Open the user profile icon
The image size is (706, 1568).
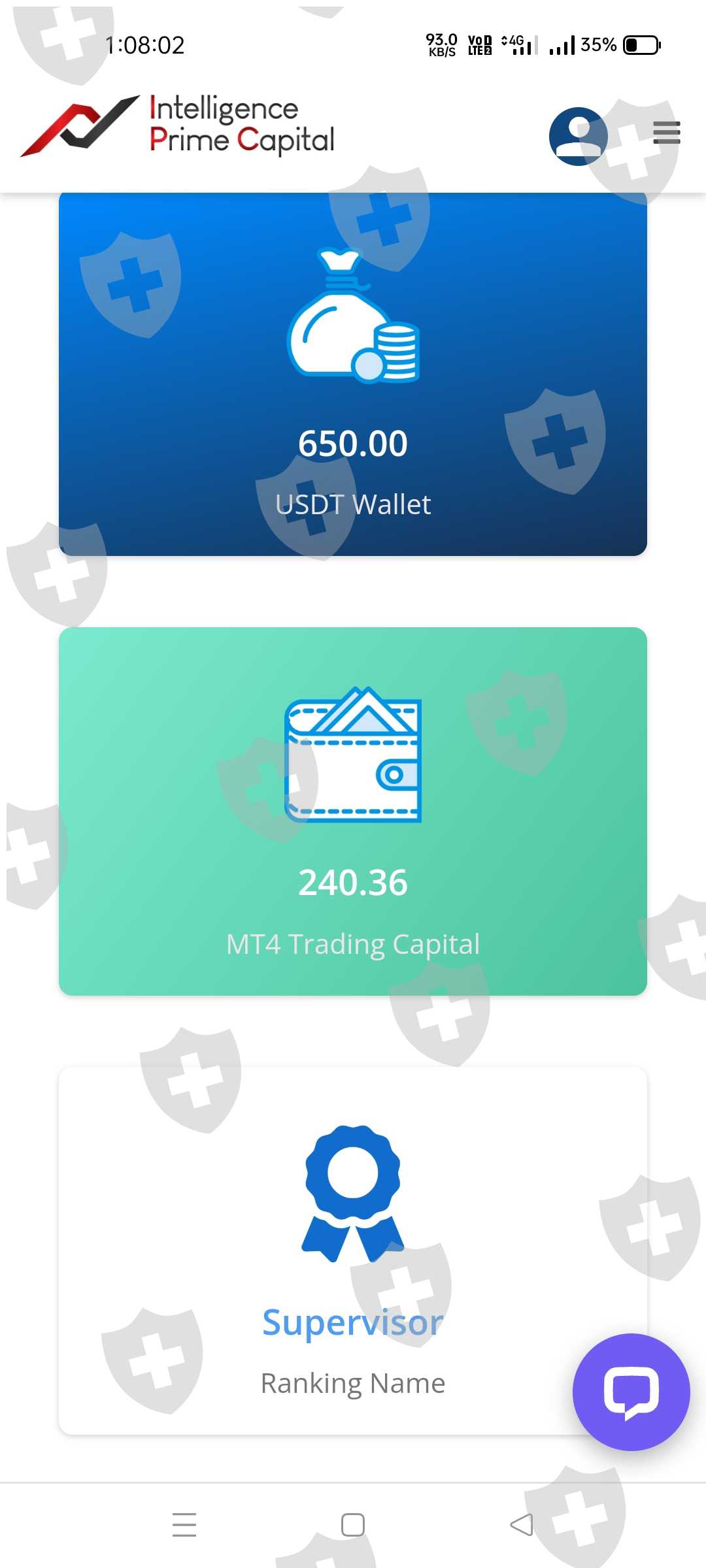tap(578, 136)
